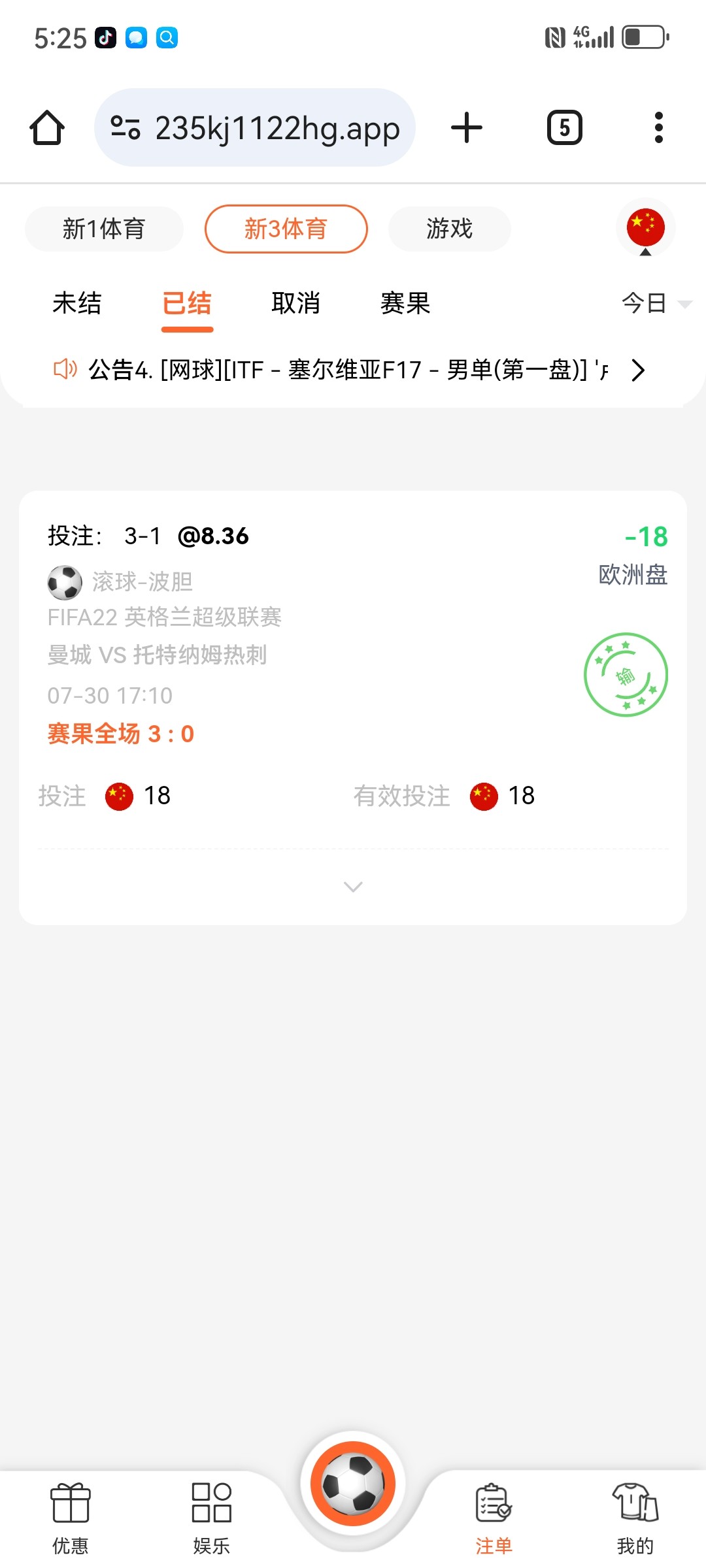The image size is (706, 1568).
Task: Open the 我的 profile tab
Action: (x=635, y=1518)
